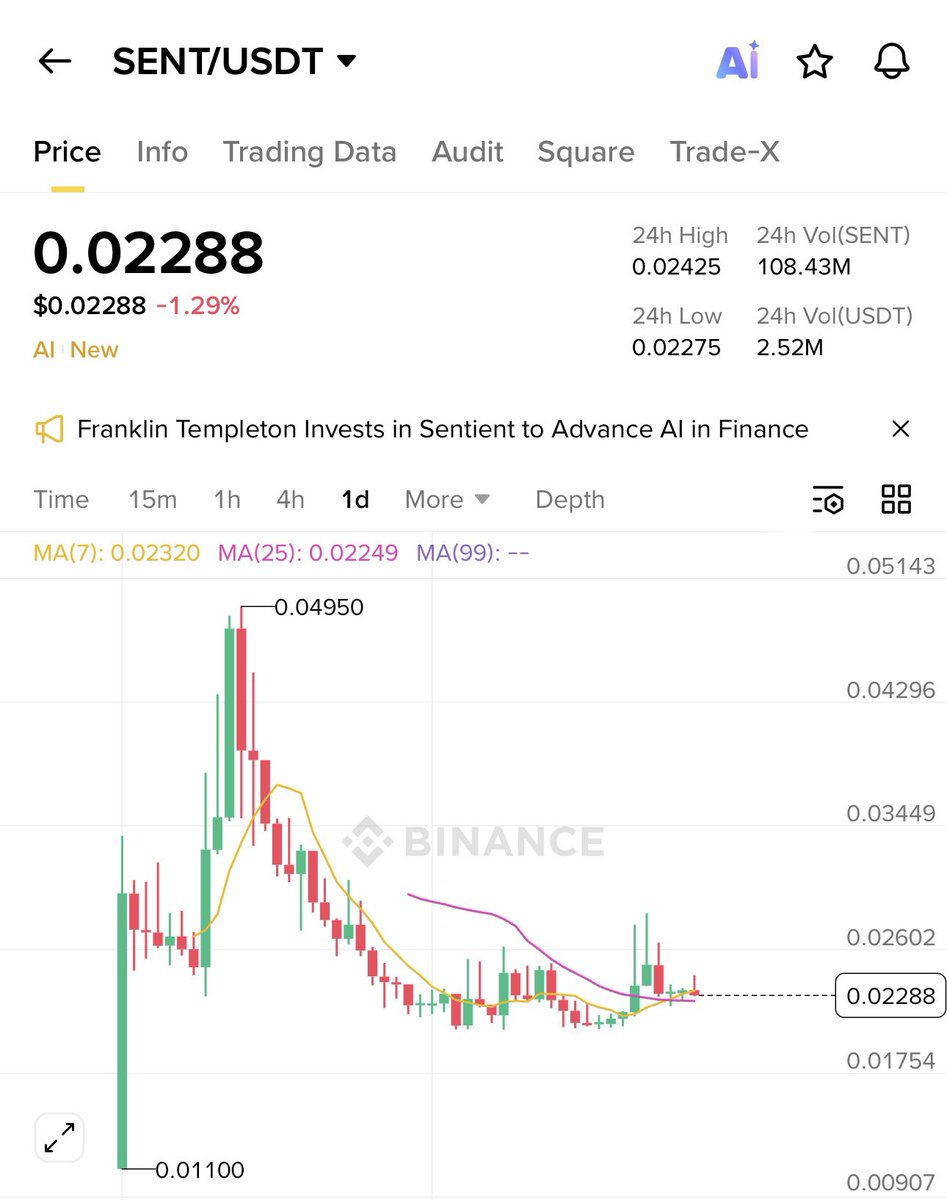Screen dimensions: 947x1200
Task: Open the Trading Data tab
Action: click(309, 152)
